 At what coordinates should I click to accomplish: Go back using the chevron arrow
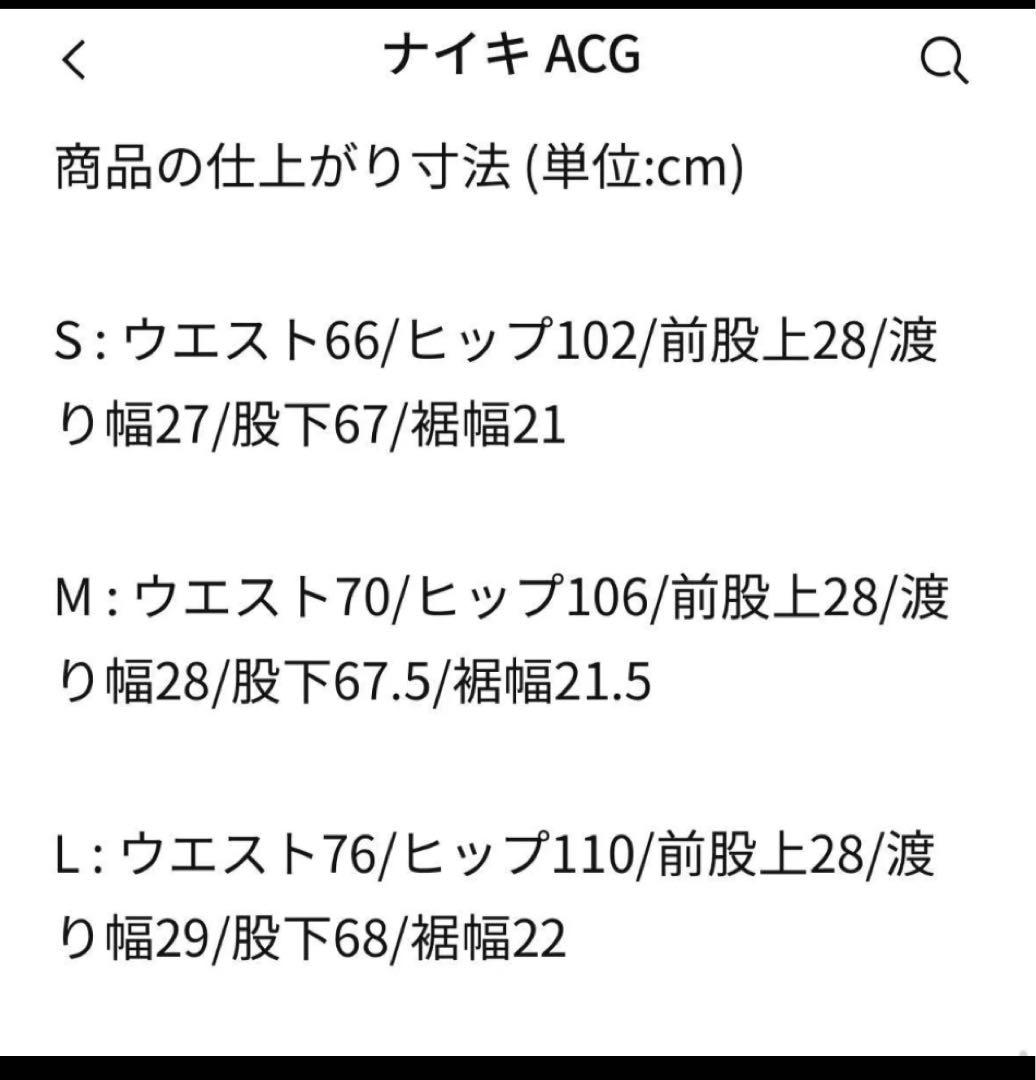pyautogui.click(x=72, y=62)
